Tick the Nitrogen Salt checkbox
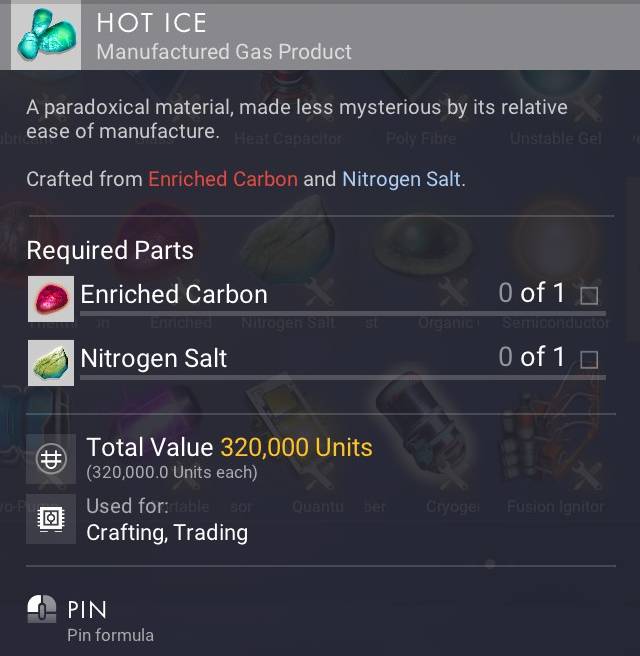This screenshot has height=656, width=640. [x=589, y=360]
